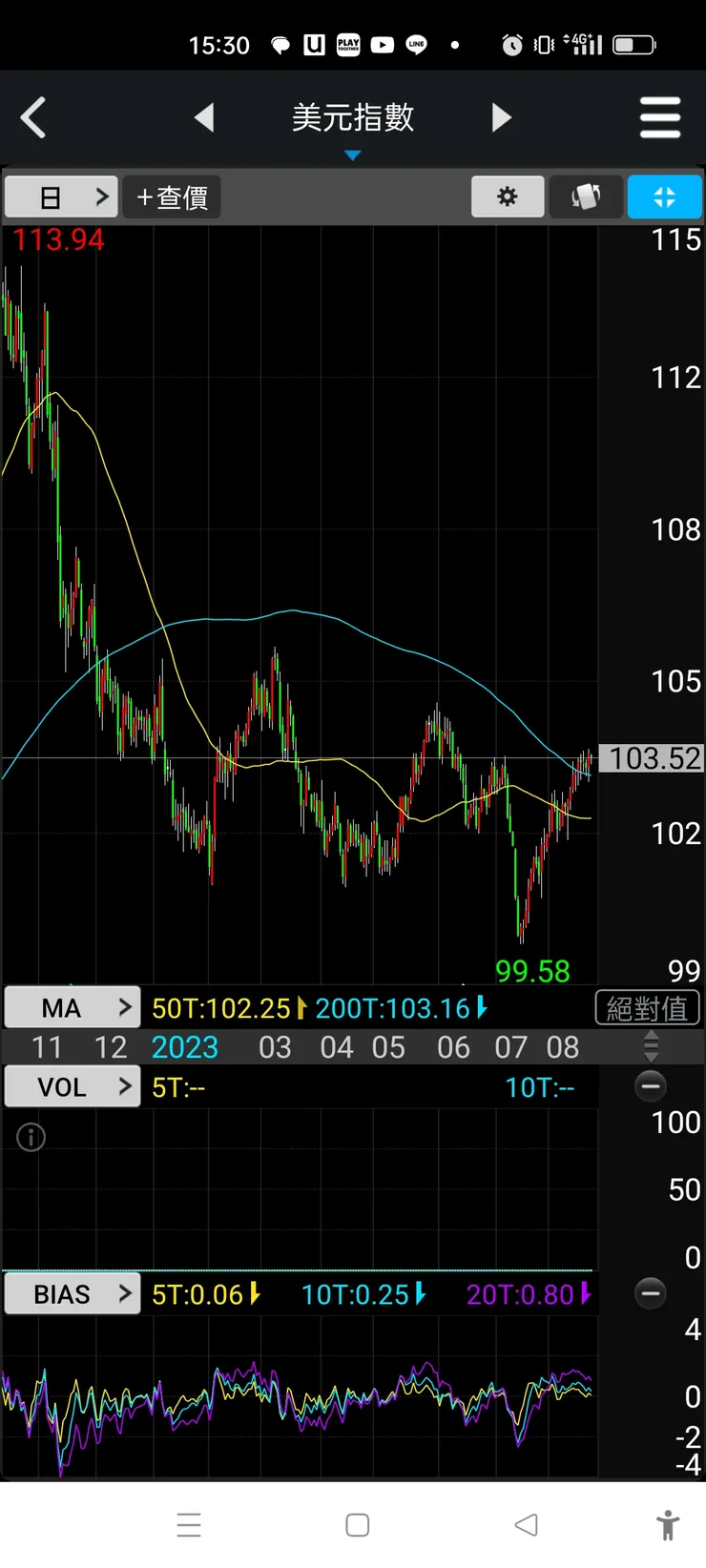The width and height of the screenshot is (706, 1568).
Task: Collapse the VOL indicator panel
Action: 651,1086
